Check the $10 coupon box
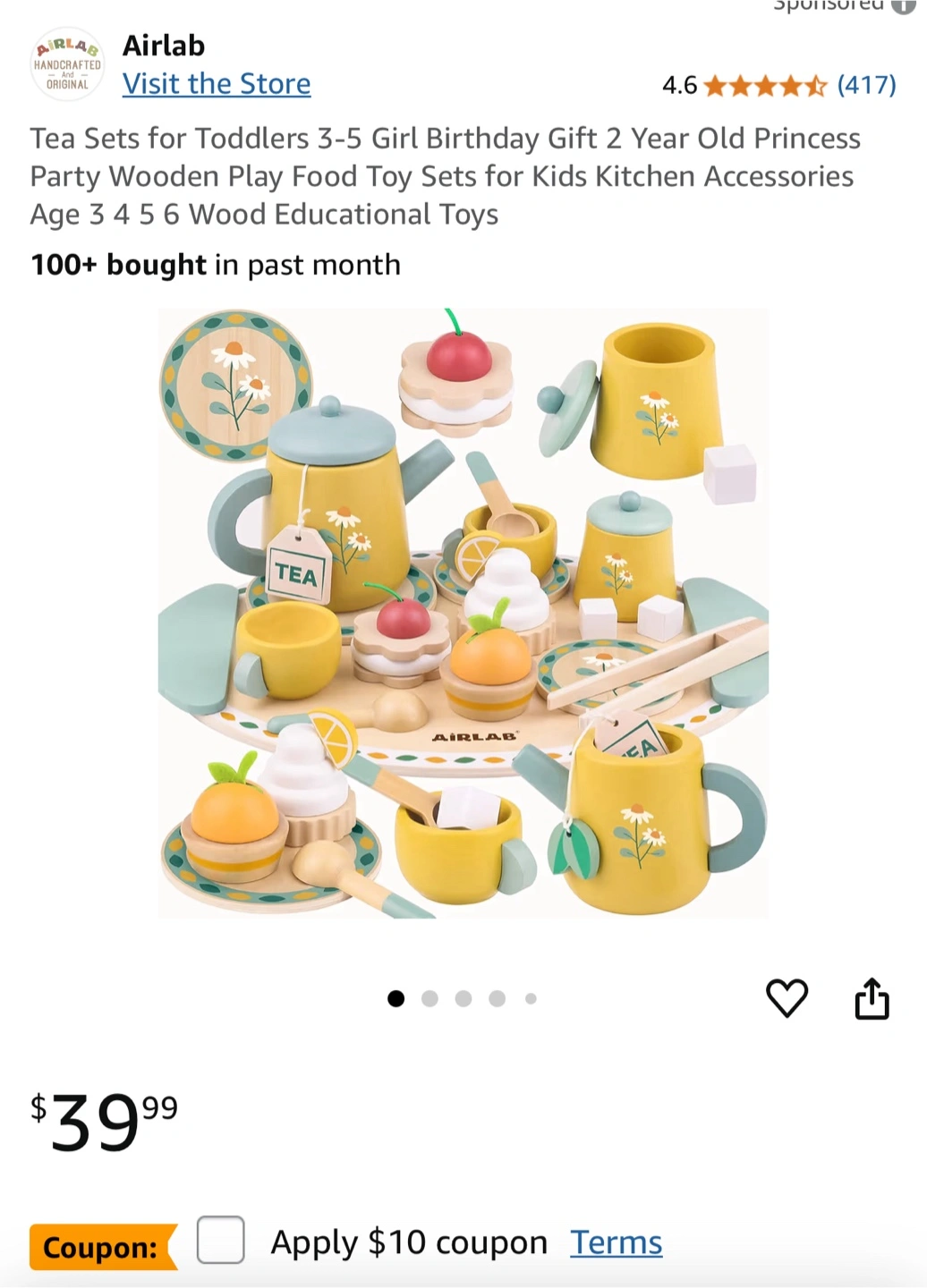This screenshot has height=1288, width=927. pos(221,1240)
